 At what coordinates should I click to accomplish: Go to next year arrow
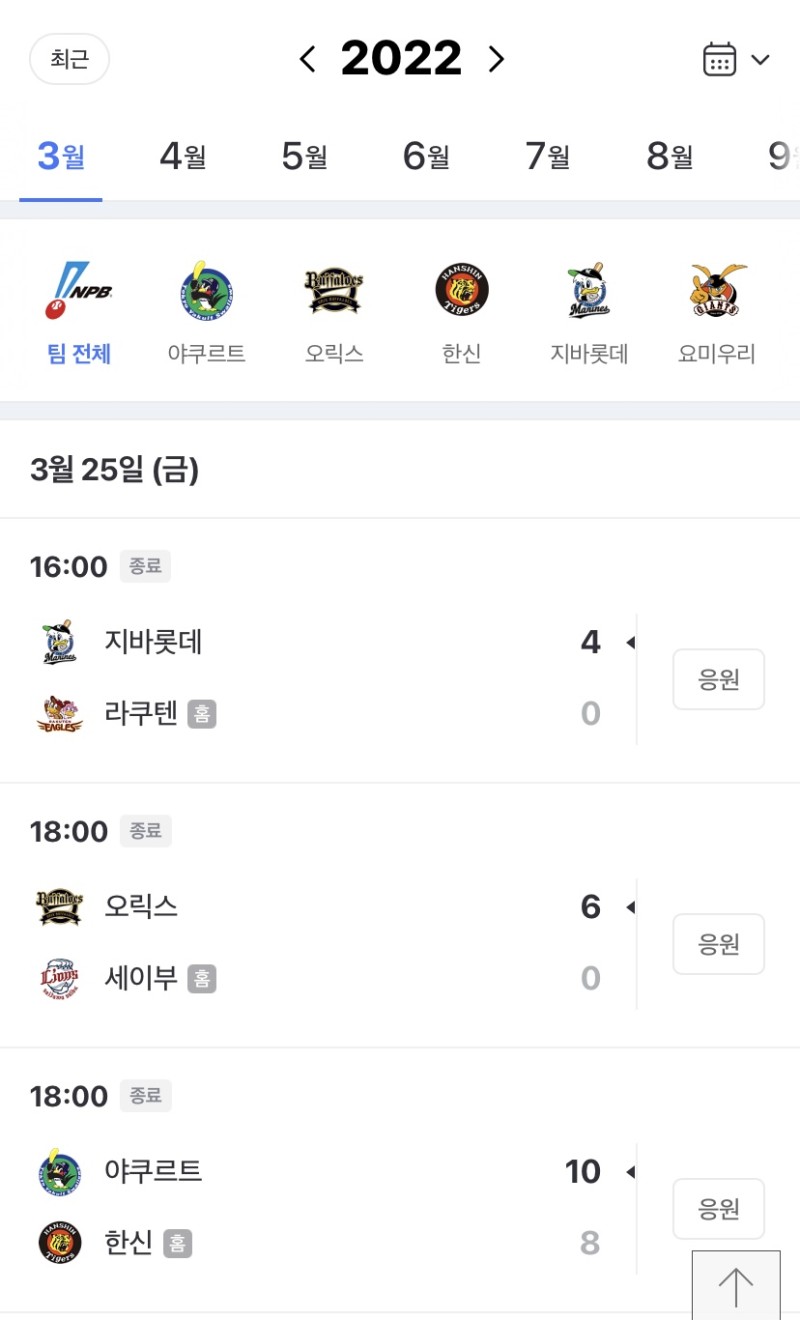[x=496, y=60]
